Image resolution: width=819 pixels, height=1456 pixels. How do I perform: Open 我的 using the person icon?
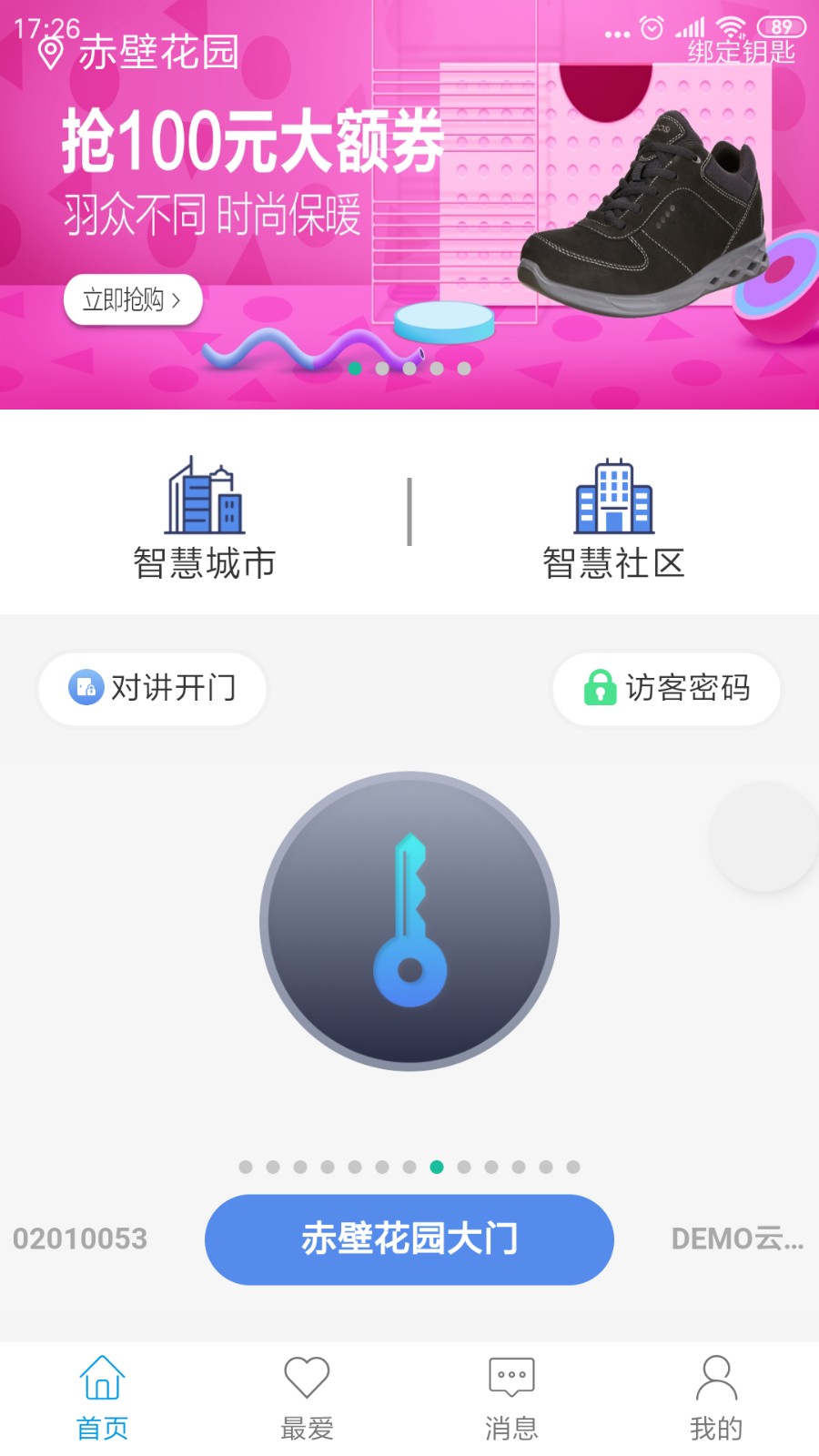pyautogui.click(x=715, y=1379)
